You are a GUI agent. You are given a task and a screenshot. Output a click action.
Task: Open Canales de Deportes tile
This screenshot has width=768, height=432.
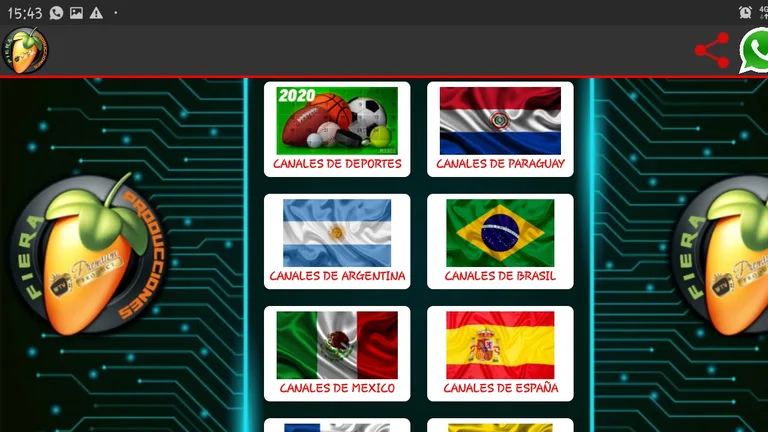(337, 129)
